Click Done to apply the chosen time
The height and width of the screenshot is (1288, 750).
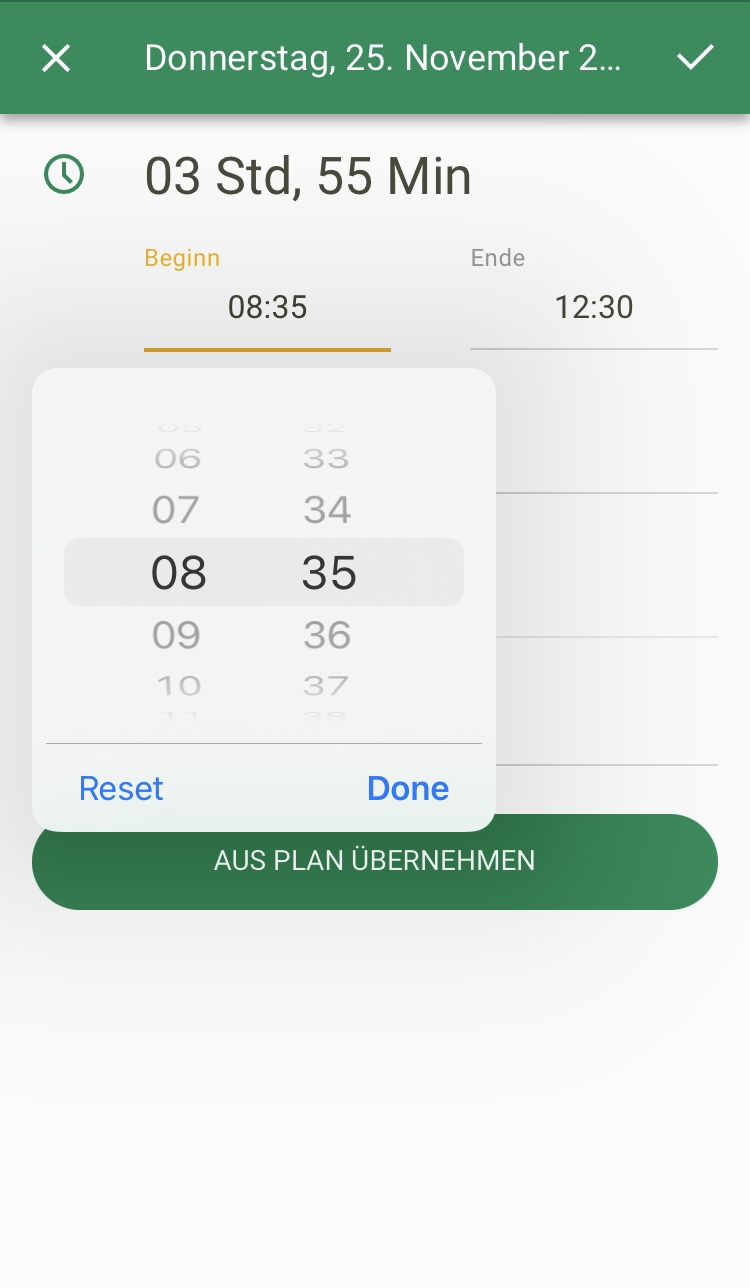(x=408, y=789)
